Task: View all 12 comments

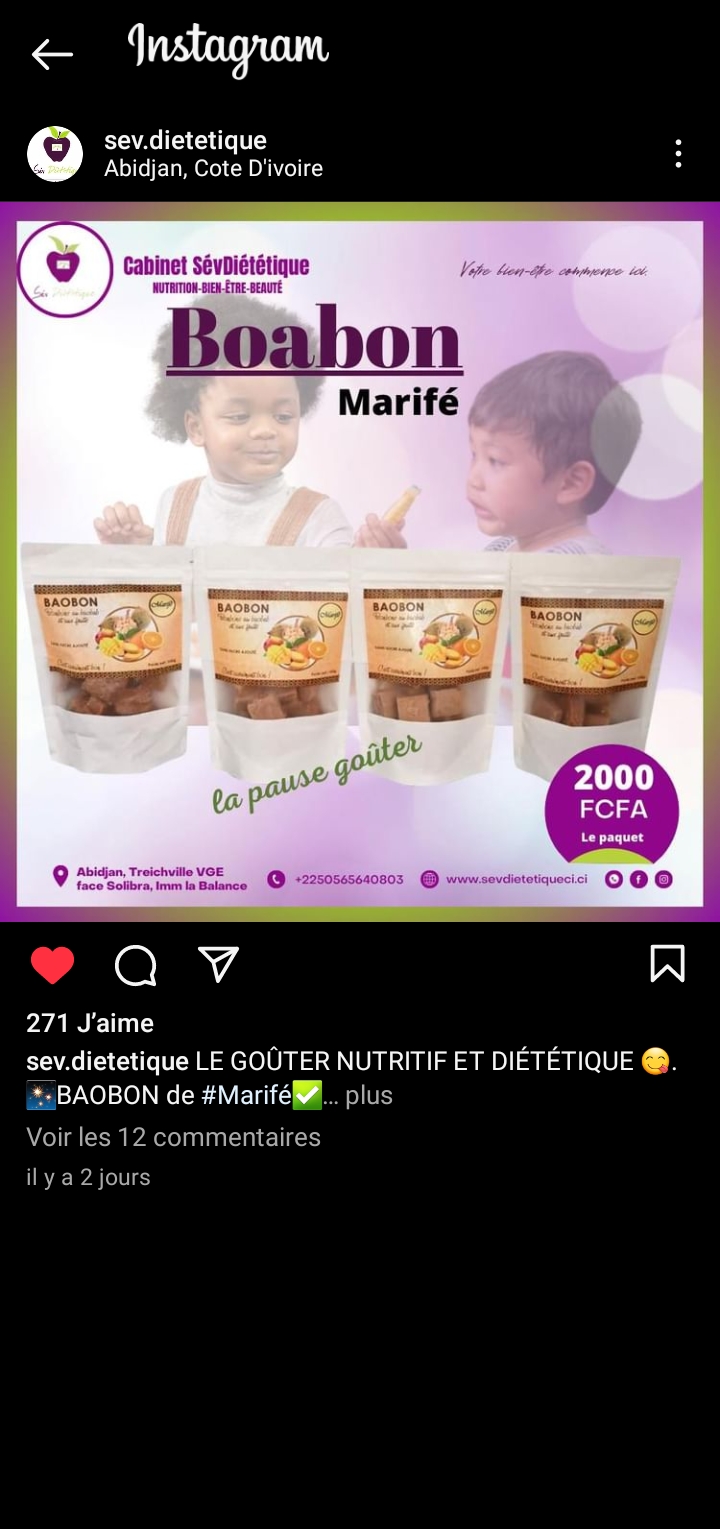Action: (x=173, y=1137)
